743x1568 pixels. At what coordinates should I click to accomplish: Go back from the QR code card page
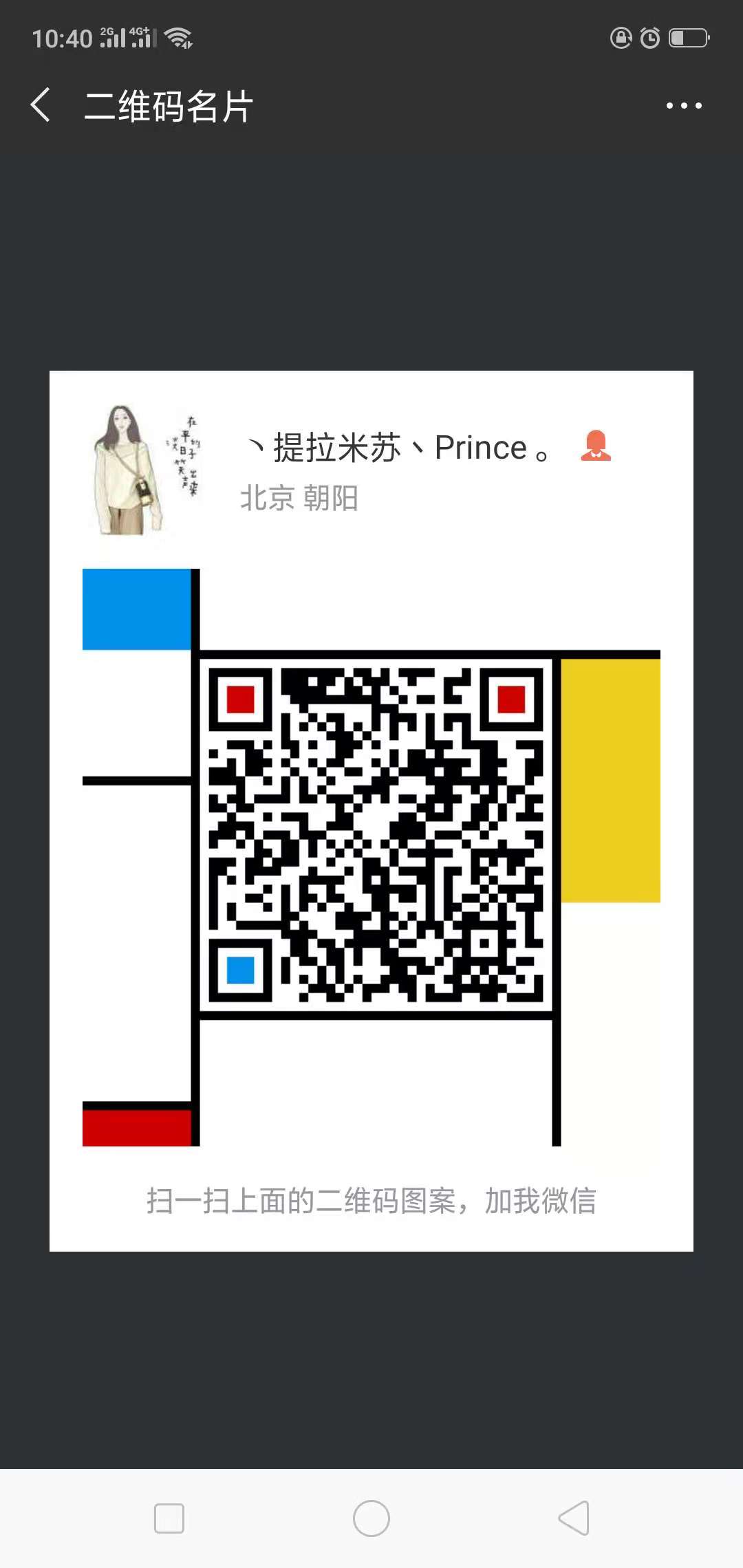[x=41, y=105]
